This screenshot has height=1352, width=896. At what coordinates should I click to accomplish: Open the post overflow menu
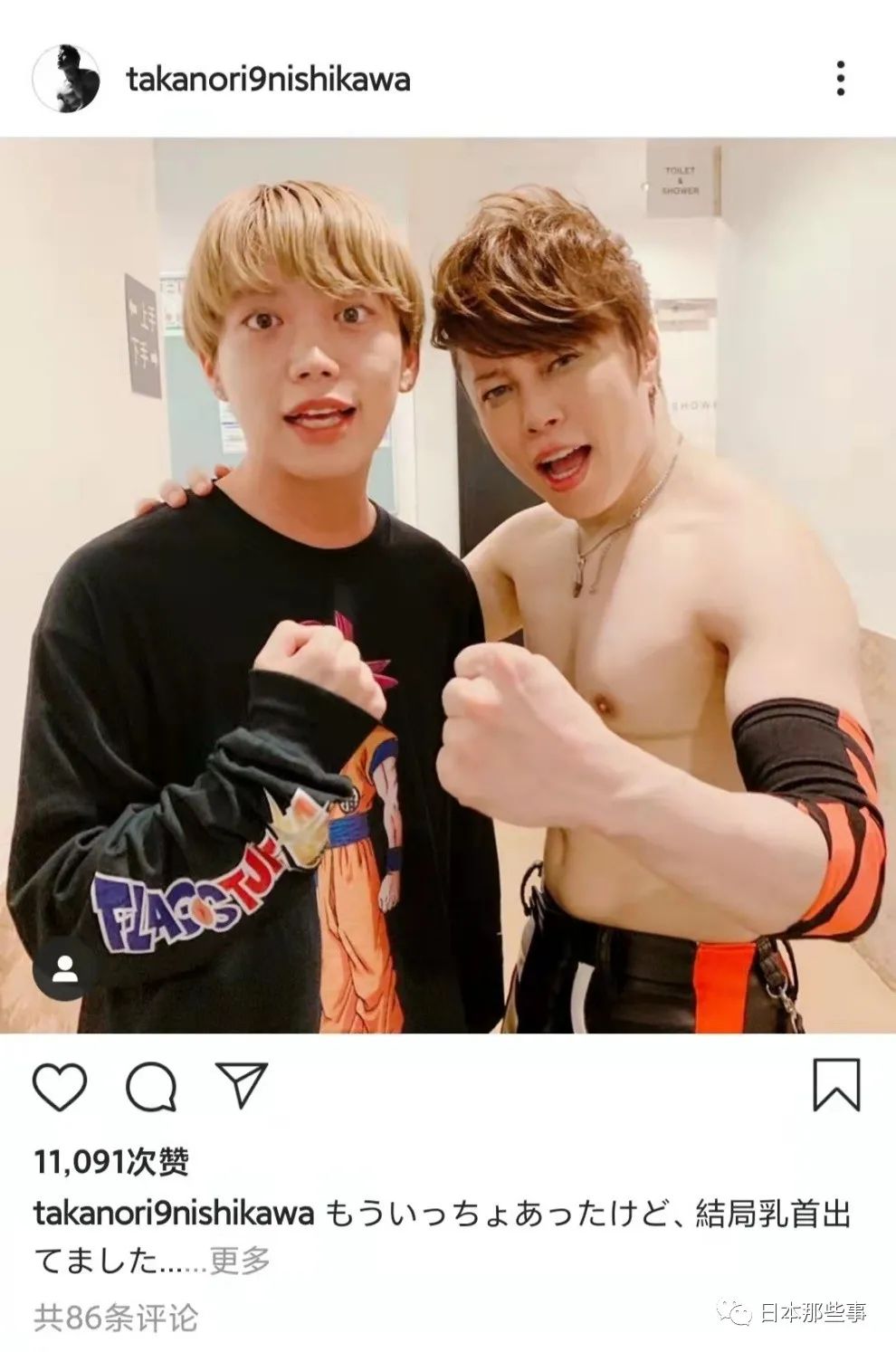click(x=840, y=80)
